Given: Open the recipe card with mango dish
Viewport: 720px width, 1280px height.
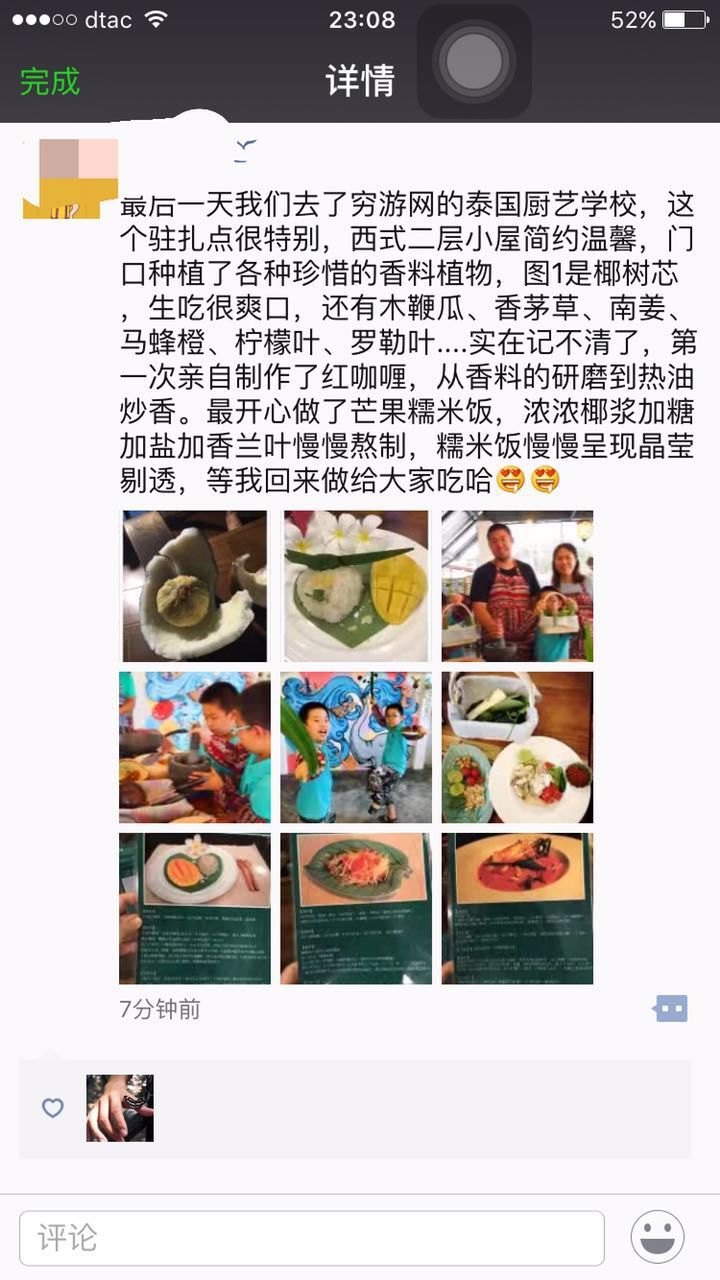Looking at the screenshot, I should pos(193,908).
